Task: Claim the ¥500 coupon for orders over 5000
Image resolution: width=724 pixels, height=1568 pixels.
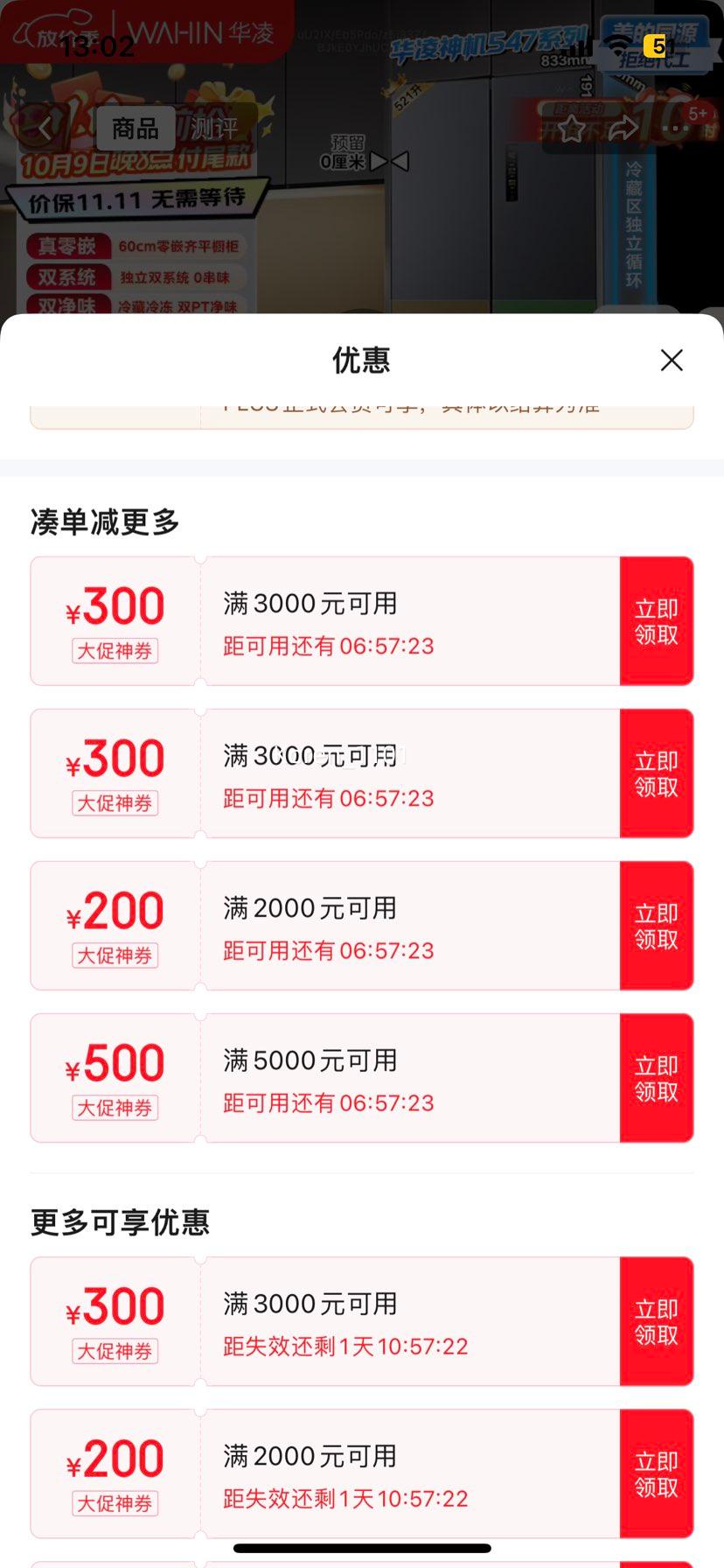Action: pos(656,1078)
